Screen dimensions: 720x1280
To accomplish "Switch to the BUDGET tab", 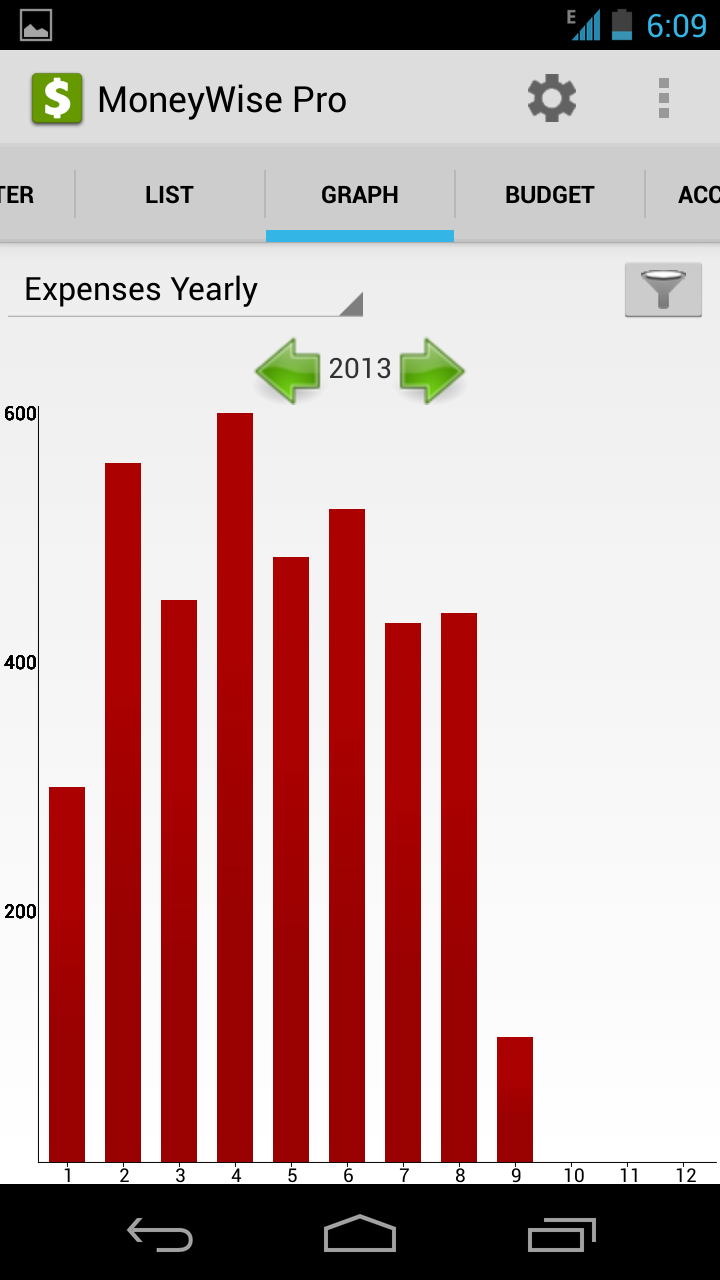I will pyautogui.click(x=549, y=195).
